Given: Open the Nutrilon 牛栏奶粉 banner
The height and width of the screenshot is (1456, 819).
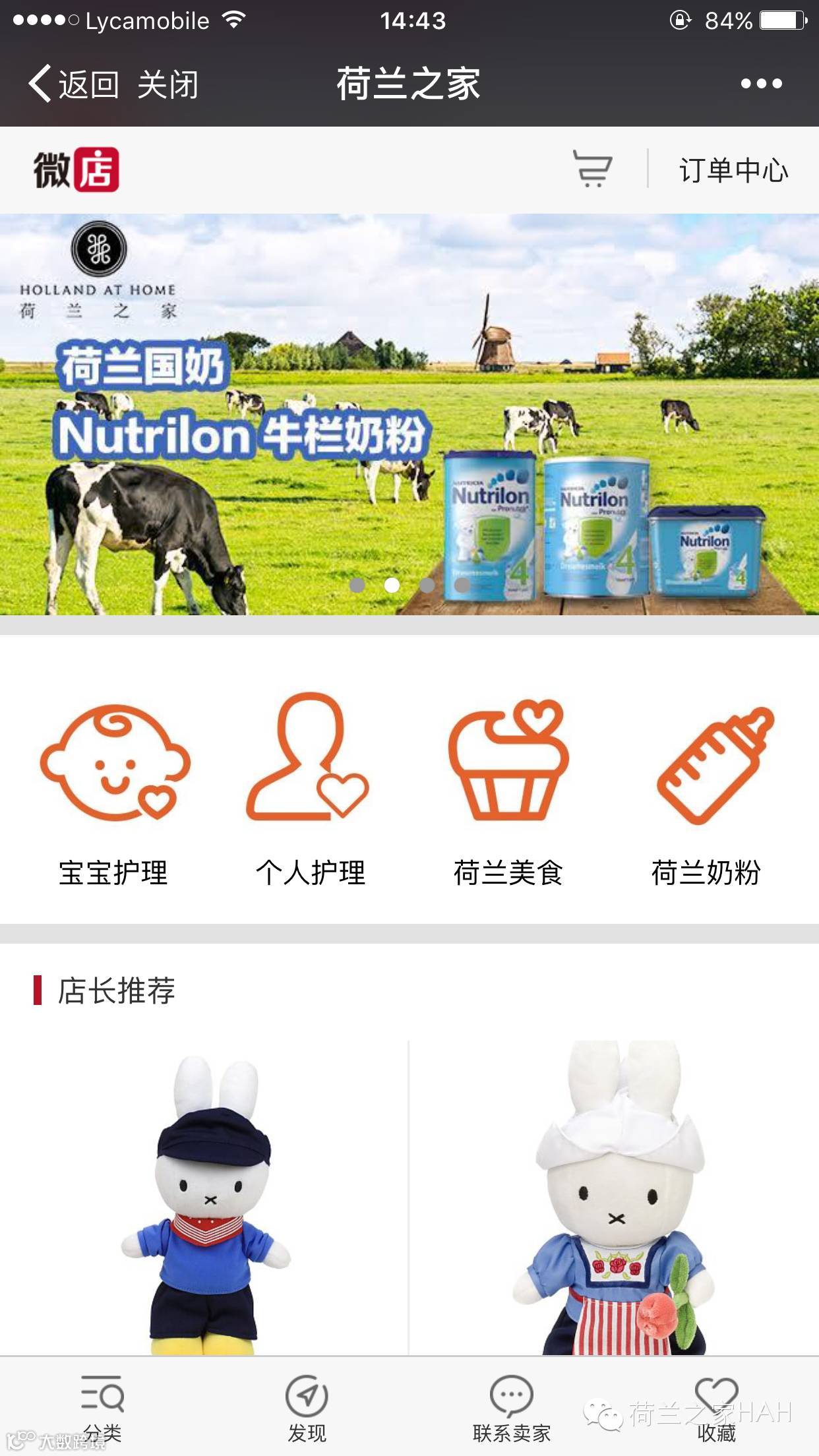Looking at the screenshot, I should (409, 414).
